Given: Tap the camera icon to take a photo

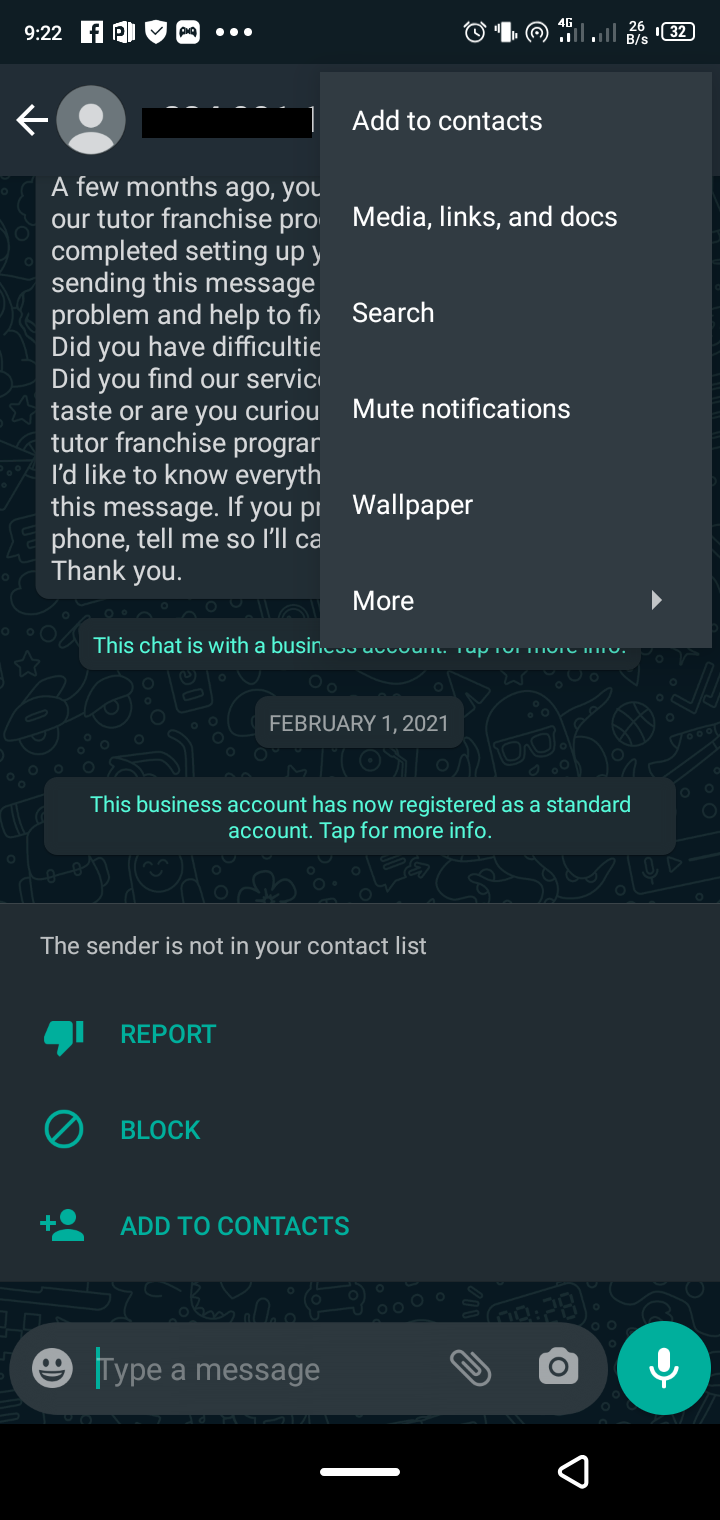Looking at the screenshot, I should (558, 1368).
